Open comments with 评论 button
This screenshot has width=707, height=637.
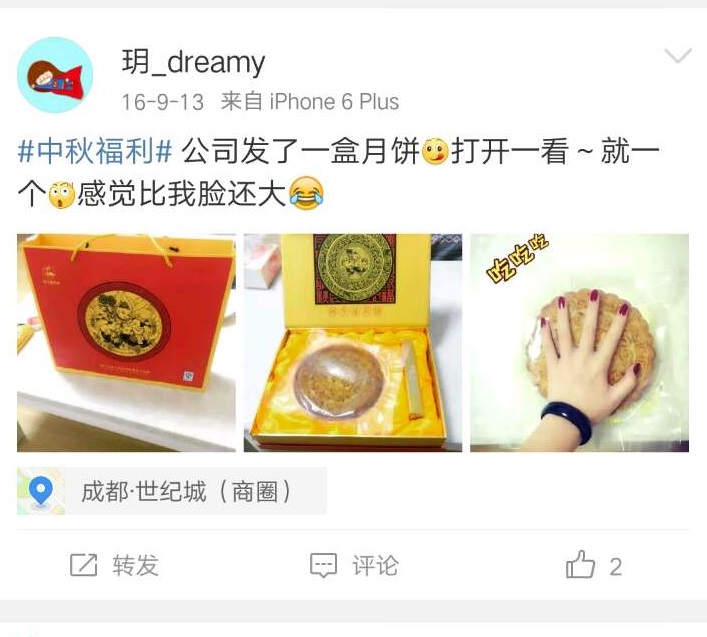point(354,566)
